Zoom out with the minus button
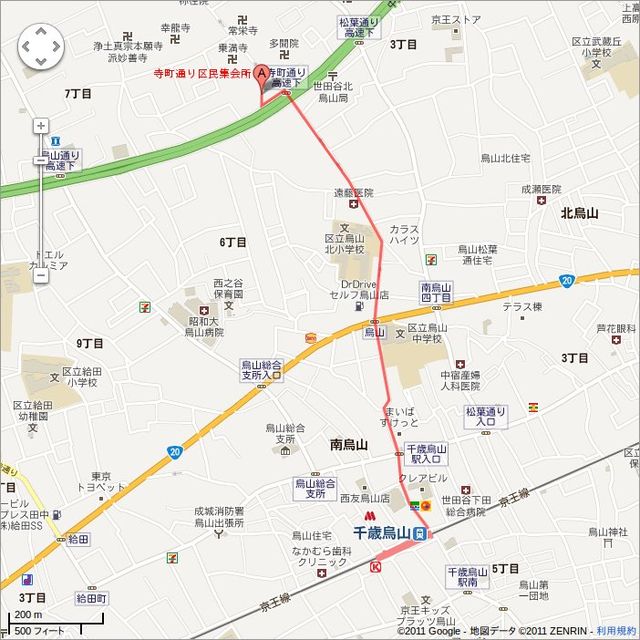 (41, 277)
